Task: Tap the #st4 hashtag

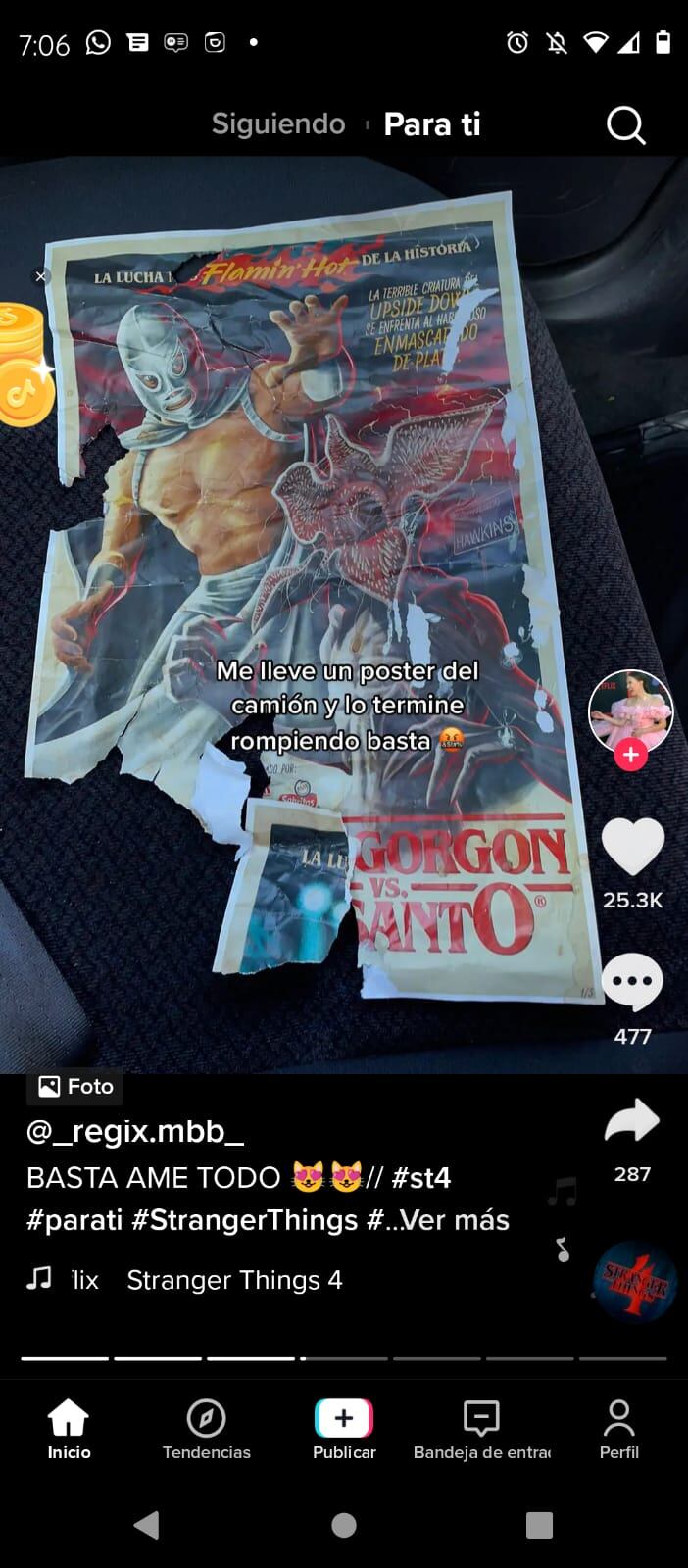Action: (420, 1177)
